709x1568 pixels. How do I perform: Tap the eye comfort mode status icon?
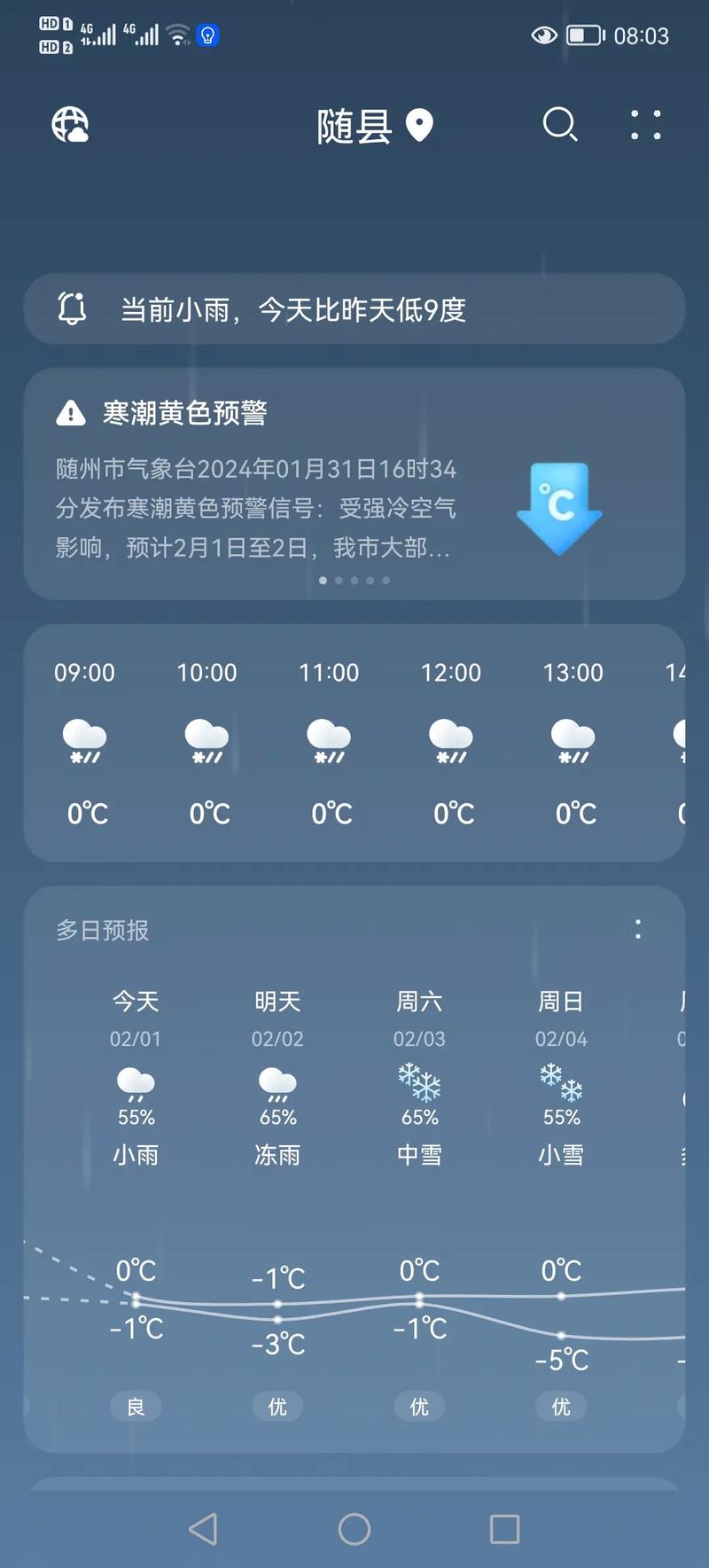click(544, 35)
